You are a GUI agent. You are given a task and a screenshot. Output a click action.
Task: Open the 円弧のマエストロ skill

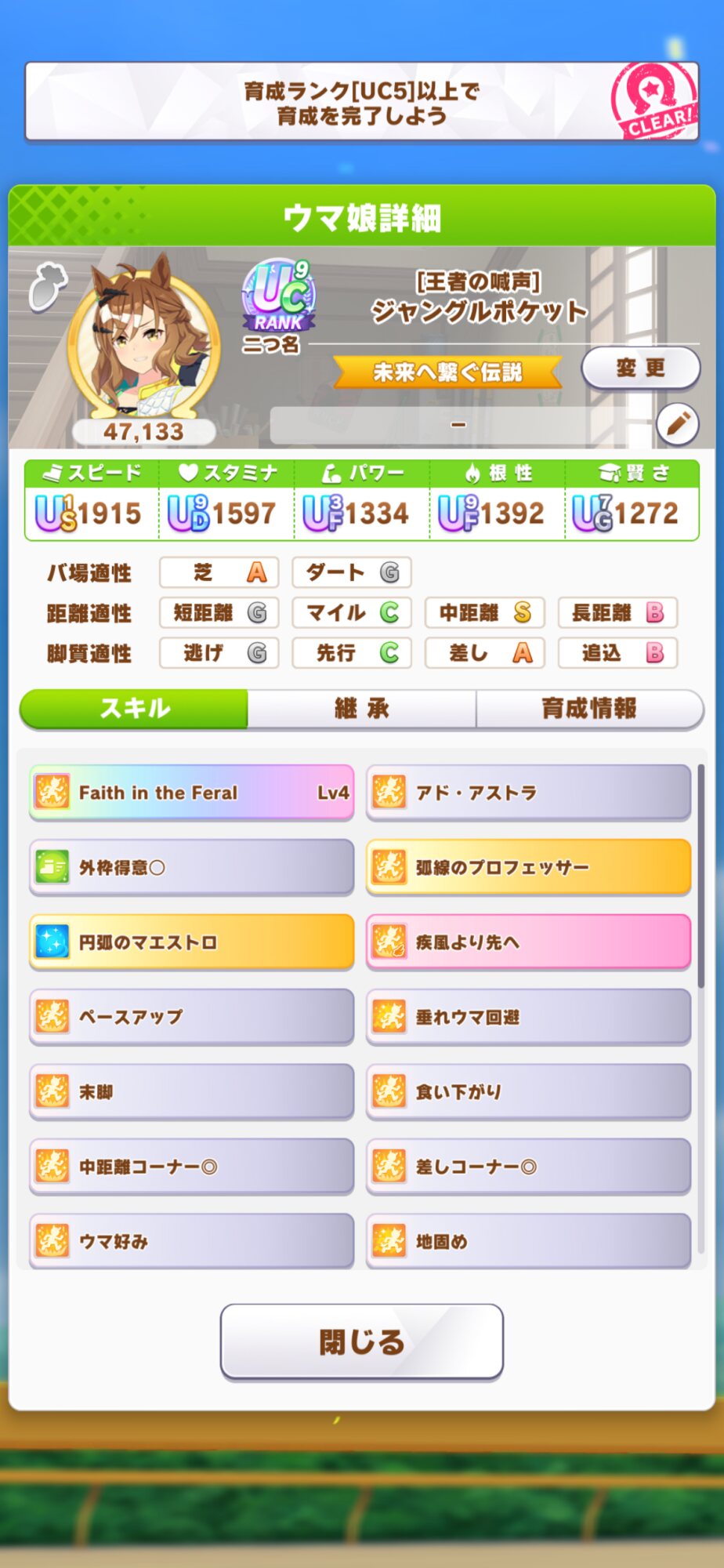pyautogui.click(x=191, y=942)
